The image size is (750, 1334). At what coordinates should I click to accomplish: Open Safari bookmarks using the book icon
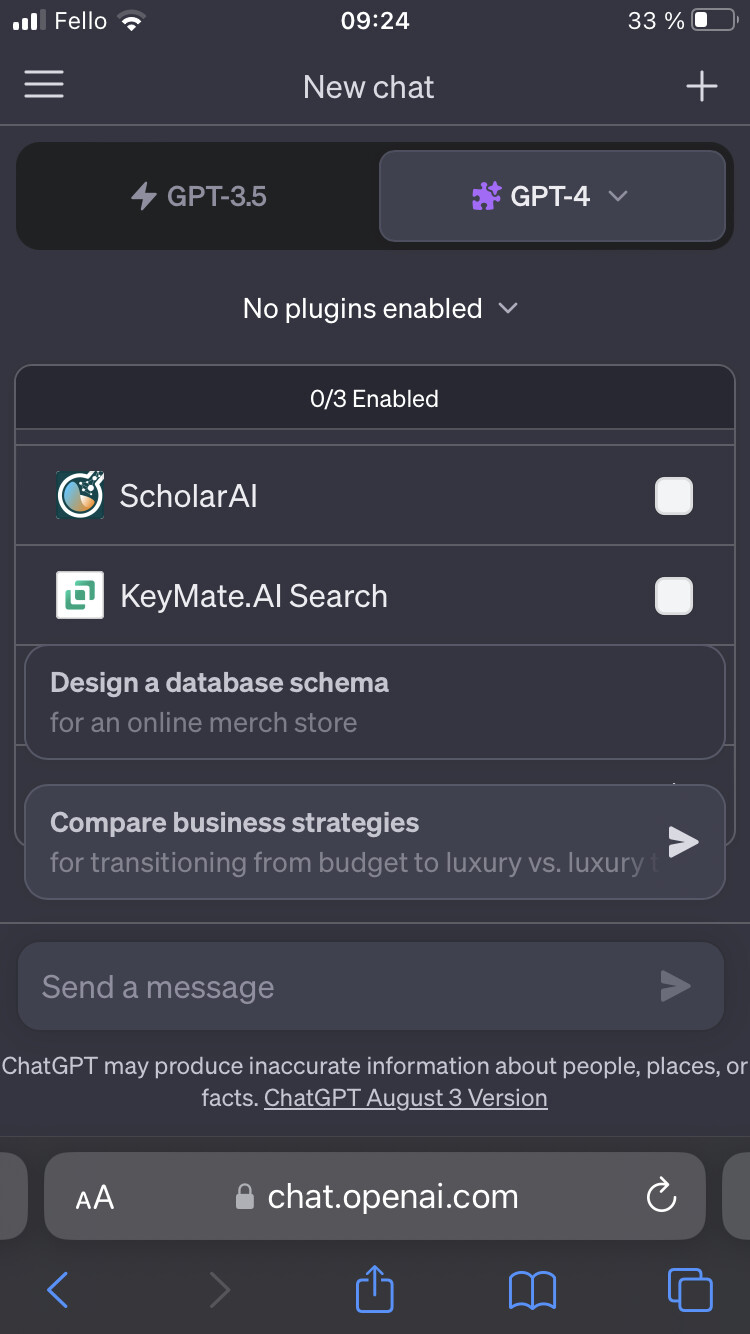533,1290
